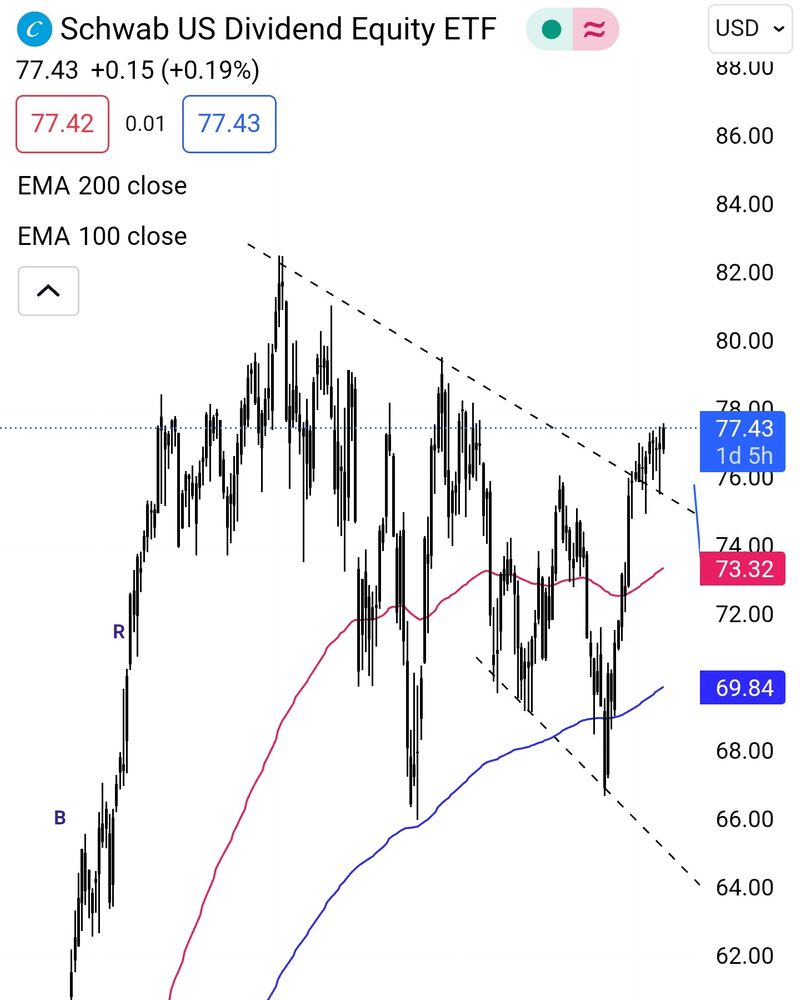Click the 77.43 buy price button
Viewport: 800px width, 1000px height.
point(228,124)
